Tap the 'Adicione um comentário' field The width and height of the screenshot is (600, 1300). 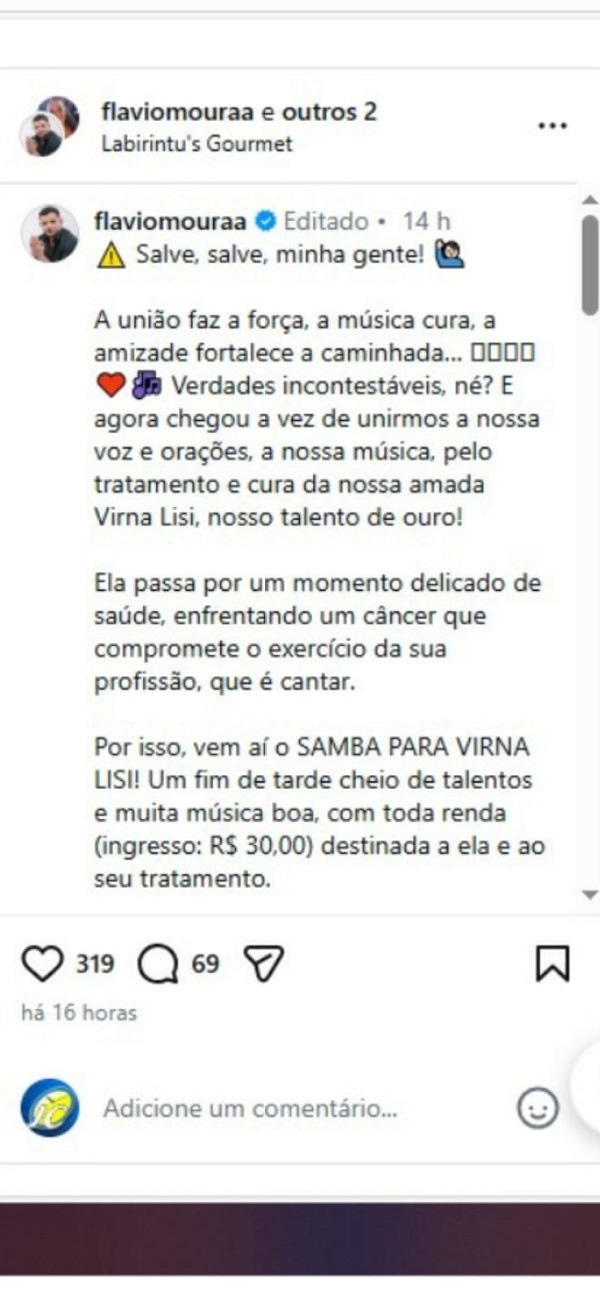pyautogui.click(x=250, y=1108)
